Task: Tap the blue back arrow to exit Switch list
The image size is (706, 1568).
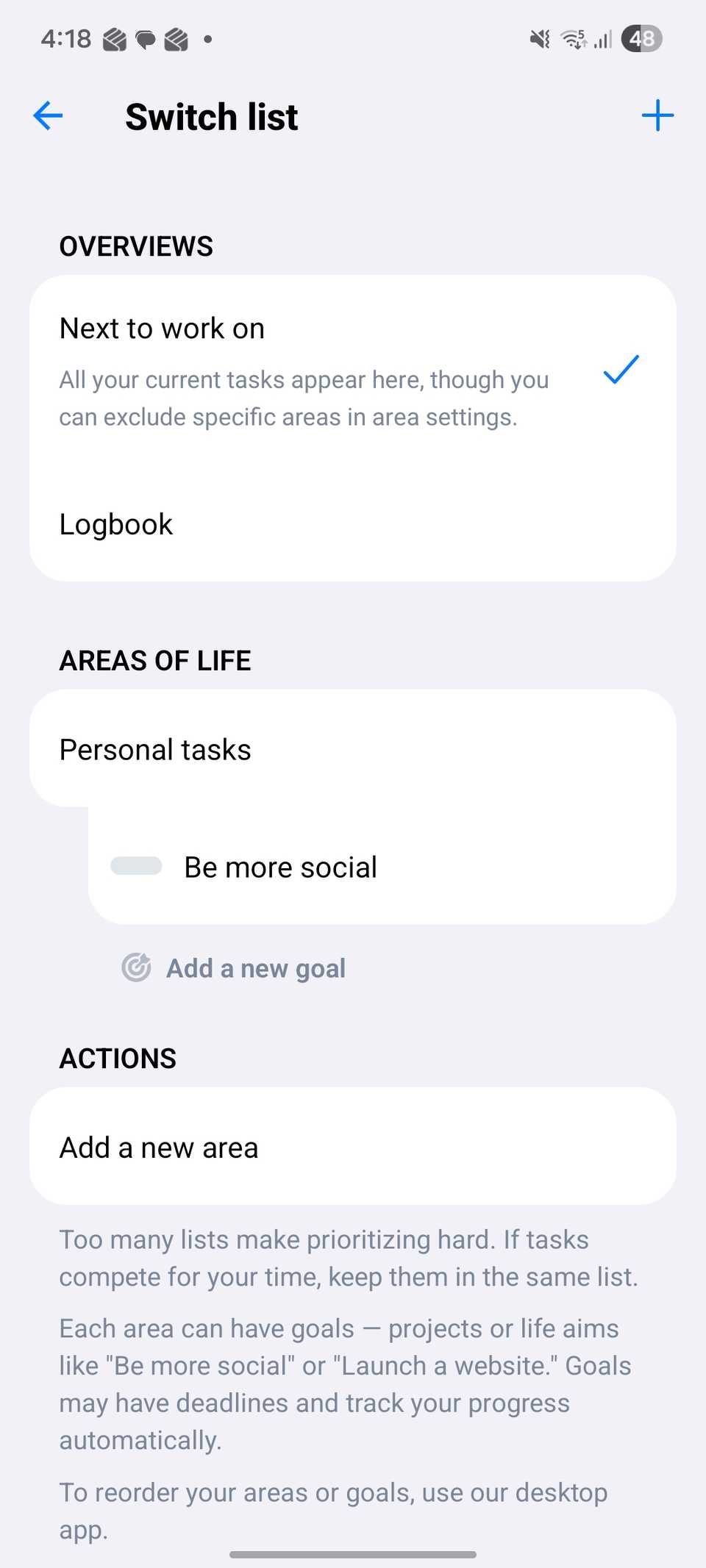Action: (47, 115)
